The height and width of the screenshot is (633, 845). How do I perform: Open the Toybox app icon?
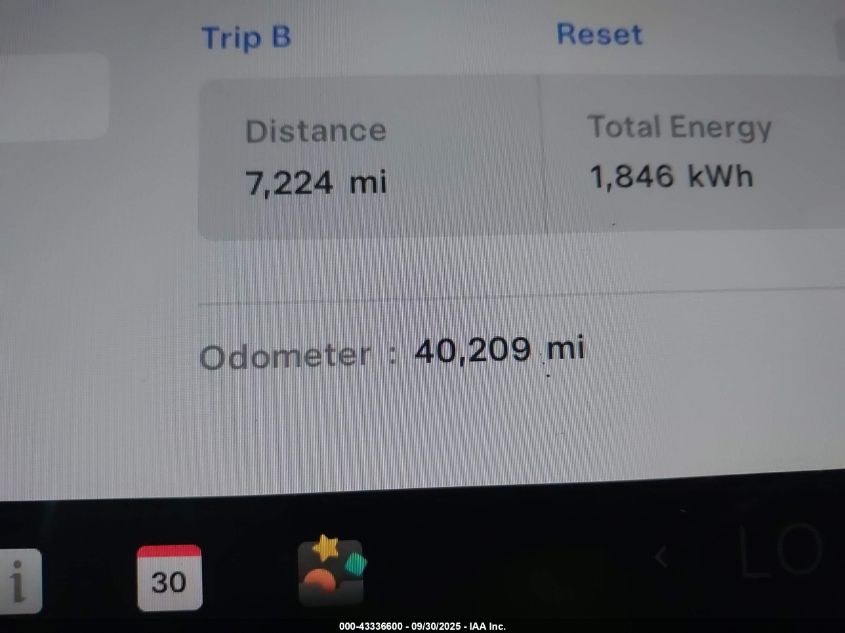331,572
